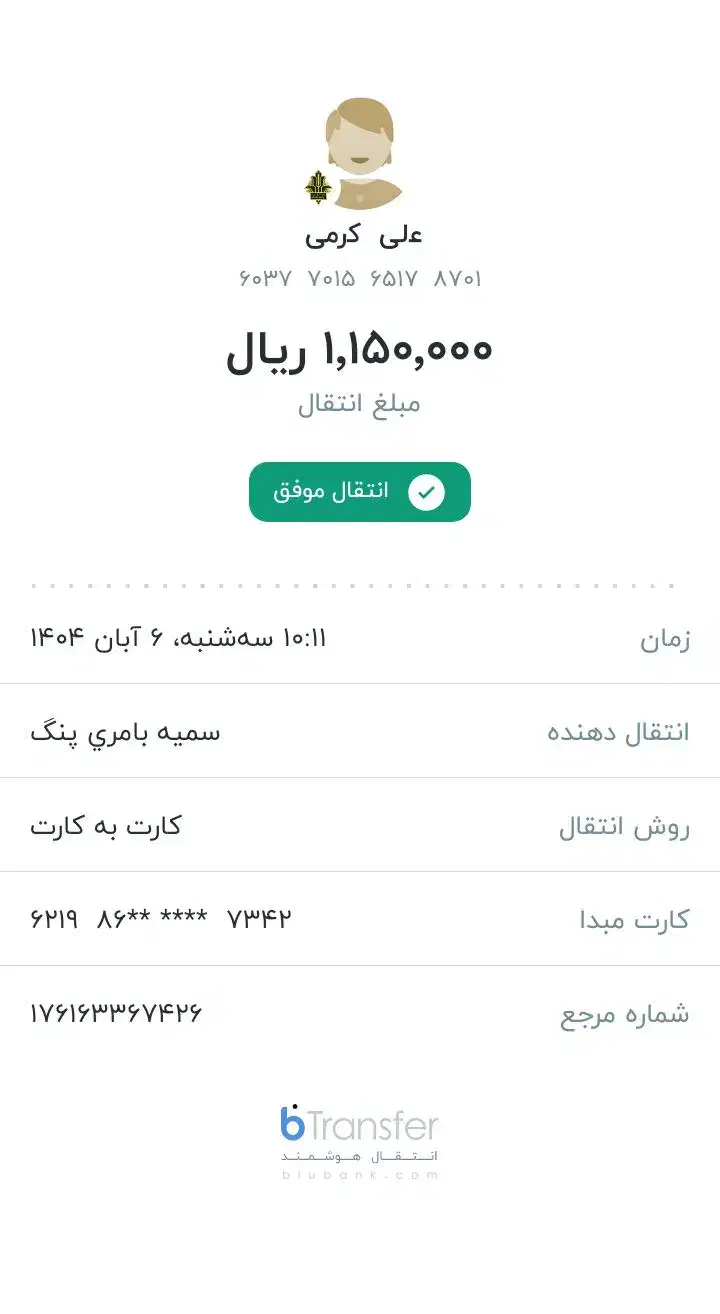Click reference number ۱۷۶۱۶۳۳۶۷۴۲۶
720x1314 pixels.
coord(113,1012)
